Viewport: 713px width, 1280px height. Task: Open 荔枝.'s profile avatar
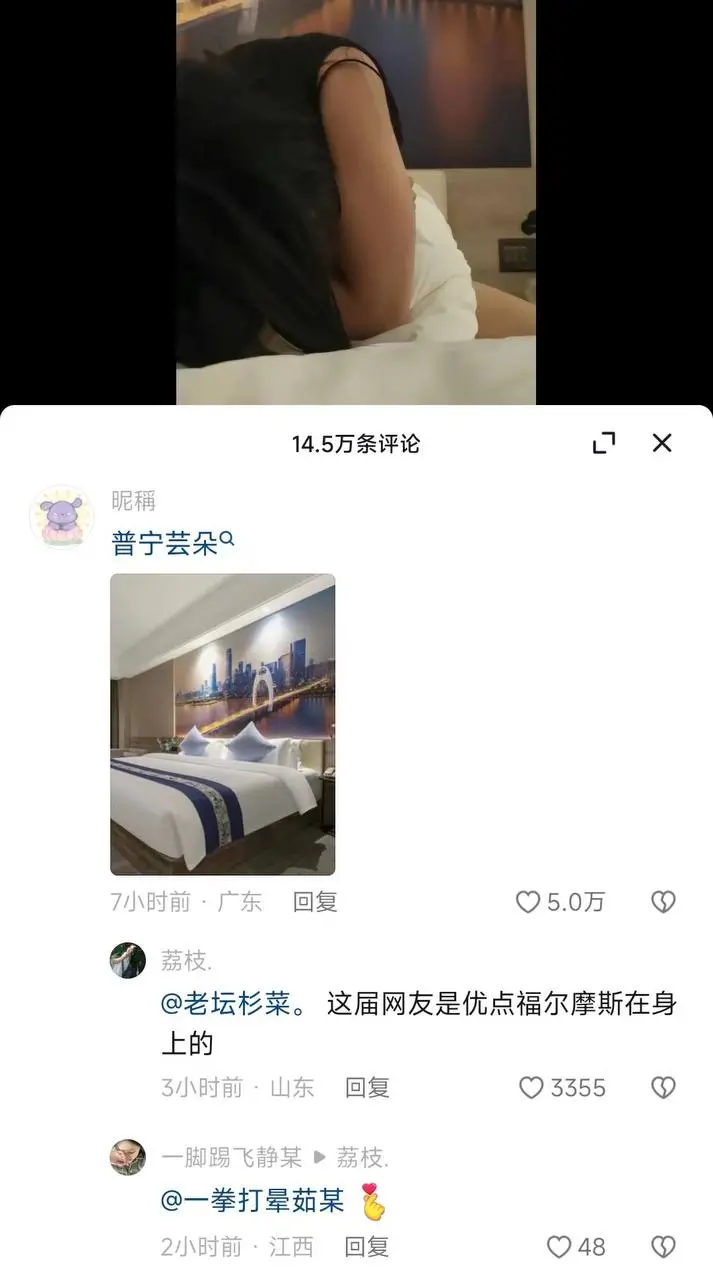pos(128,961)
